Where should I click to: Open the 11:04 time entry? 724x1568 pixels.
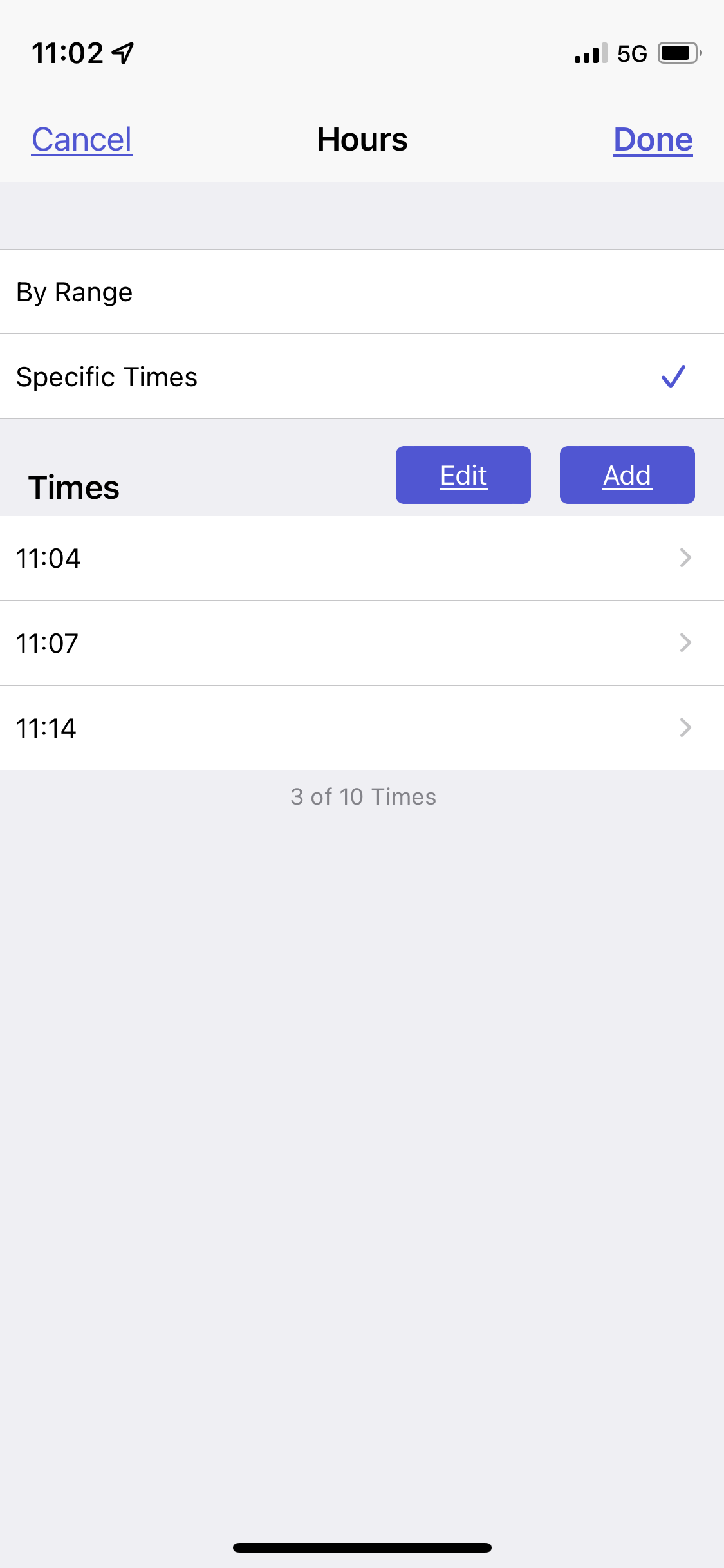pos(362,558)
